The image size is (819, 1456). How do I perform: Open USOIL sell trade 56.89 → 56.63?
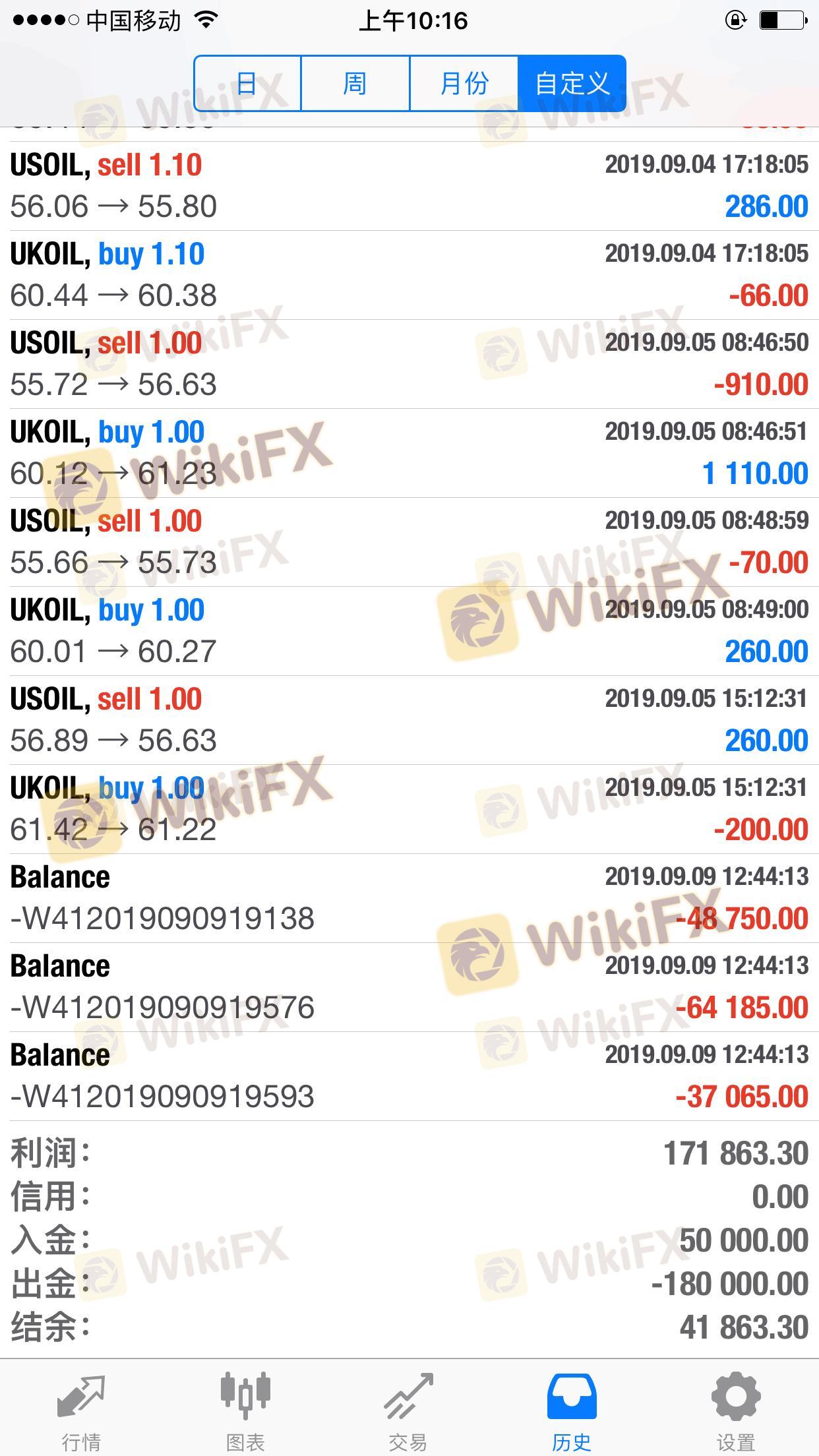[x=409, y=720]
